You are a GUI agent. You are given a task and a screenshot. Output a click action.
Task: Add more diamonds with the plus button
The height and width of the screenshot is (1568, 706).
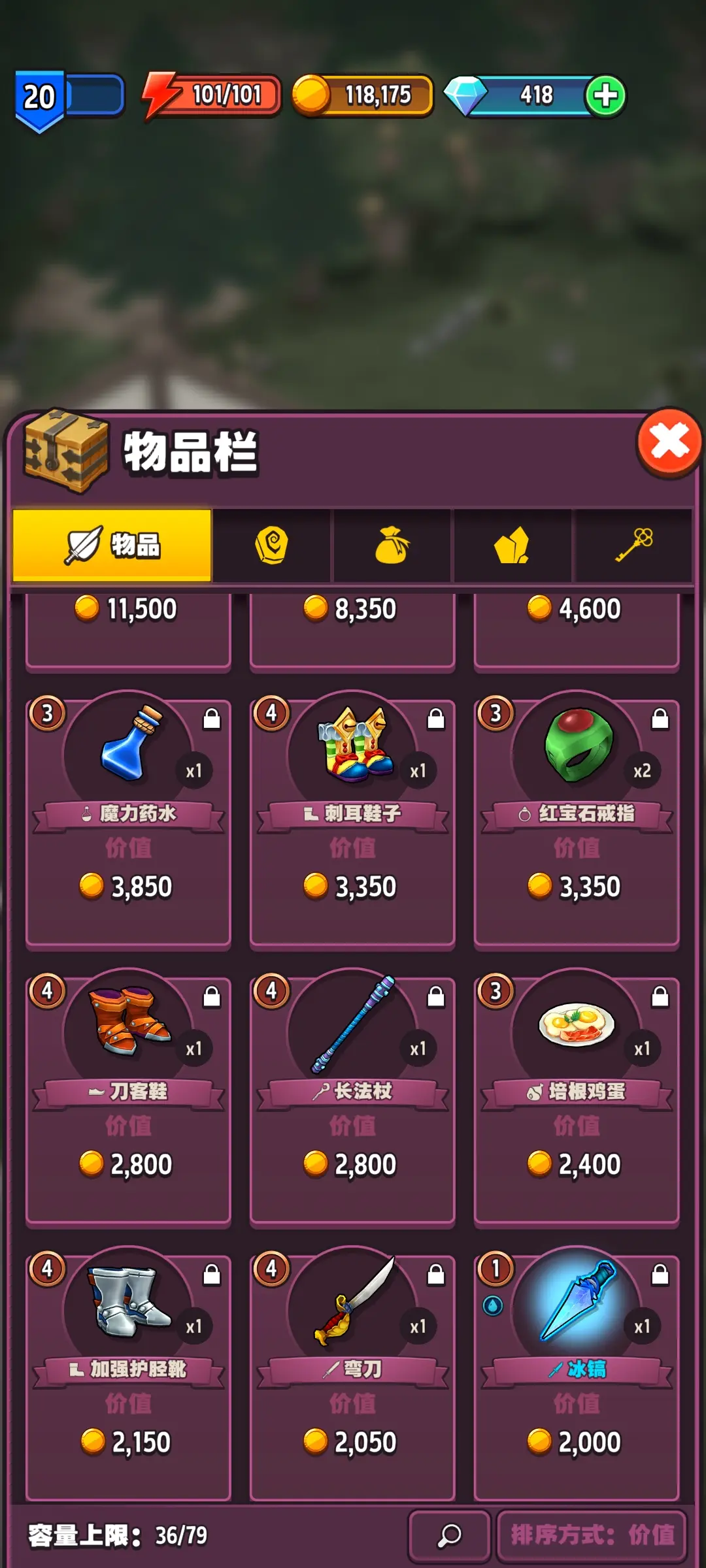coord(605,95)
